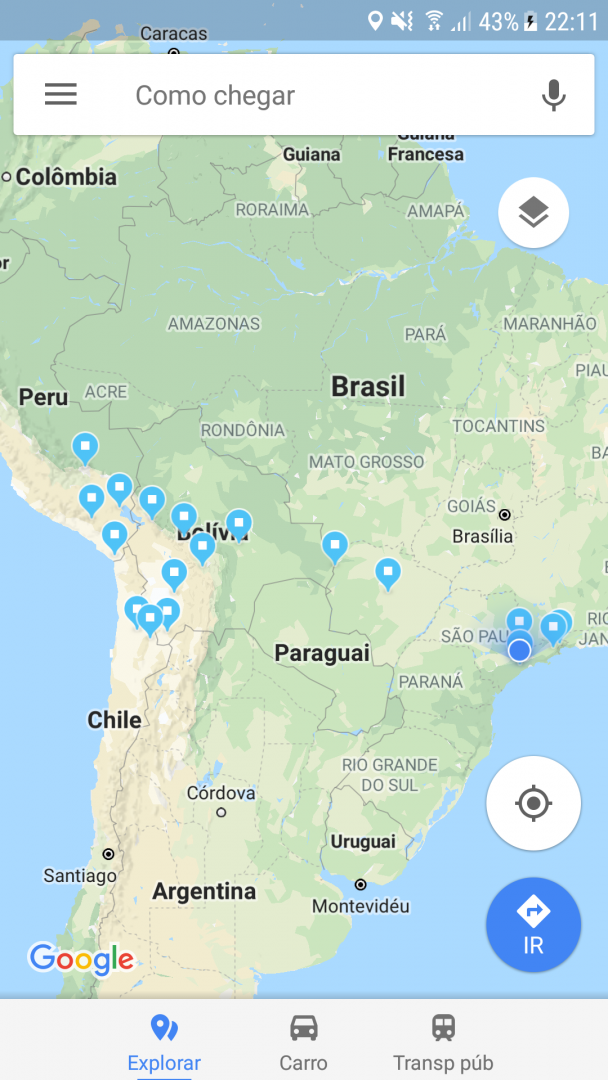608x1080 pixels.
Task: Switch to the Transp púb tab
Action: point(443,1041)
